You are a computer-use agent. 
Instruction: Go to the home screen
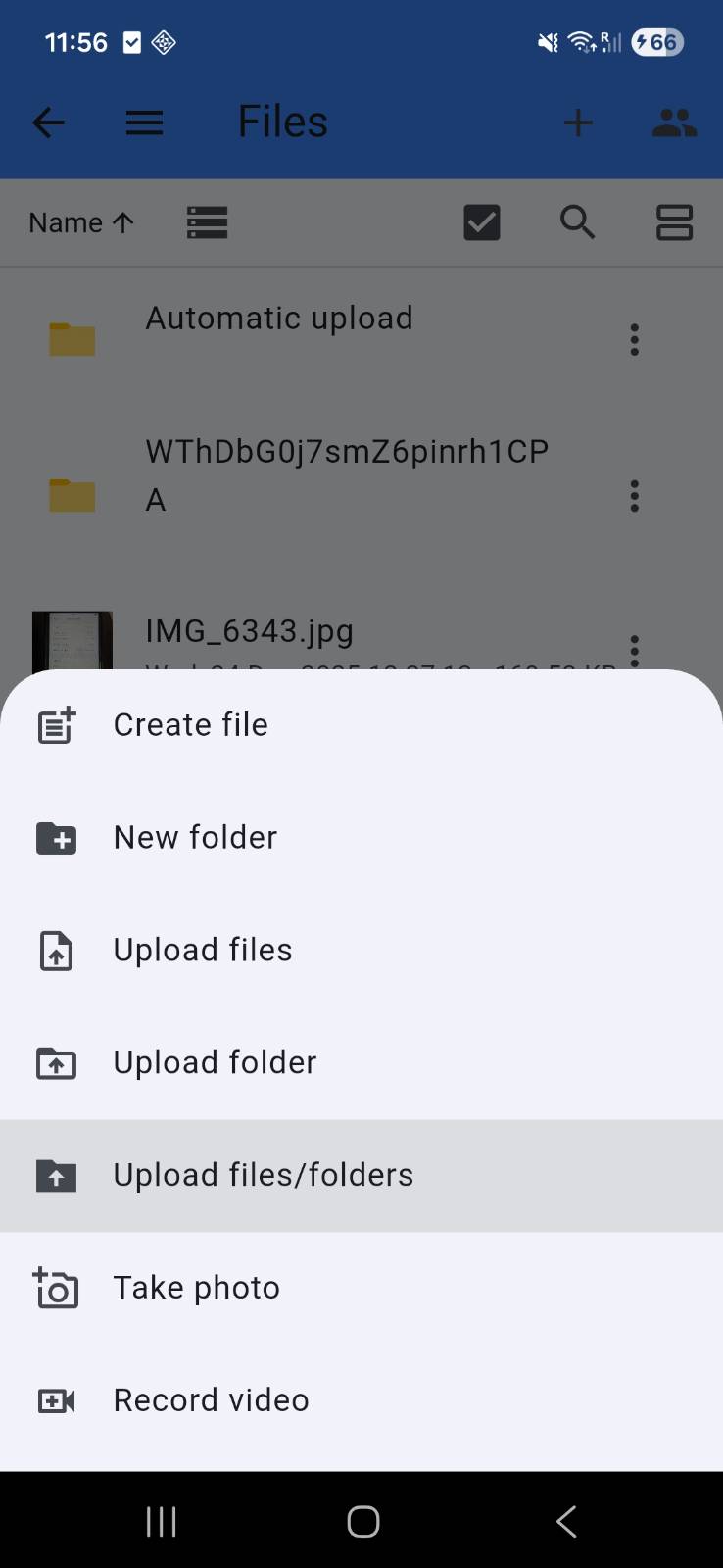[x=362, y=1521]
